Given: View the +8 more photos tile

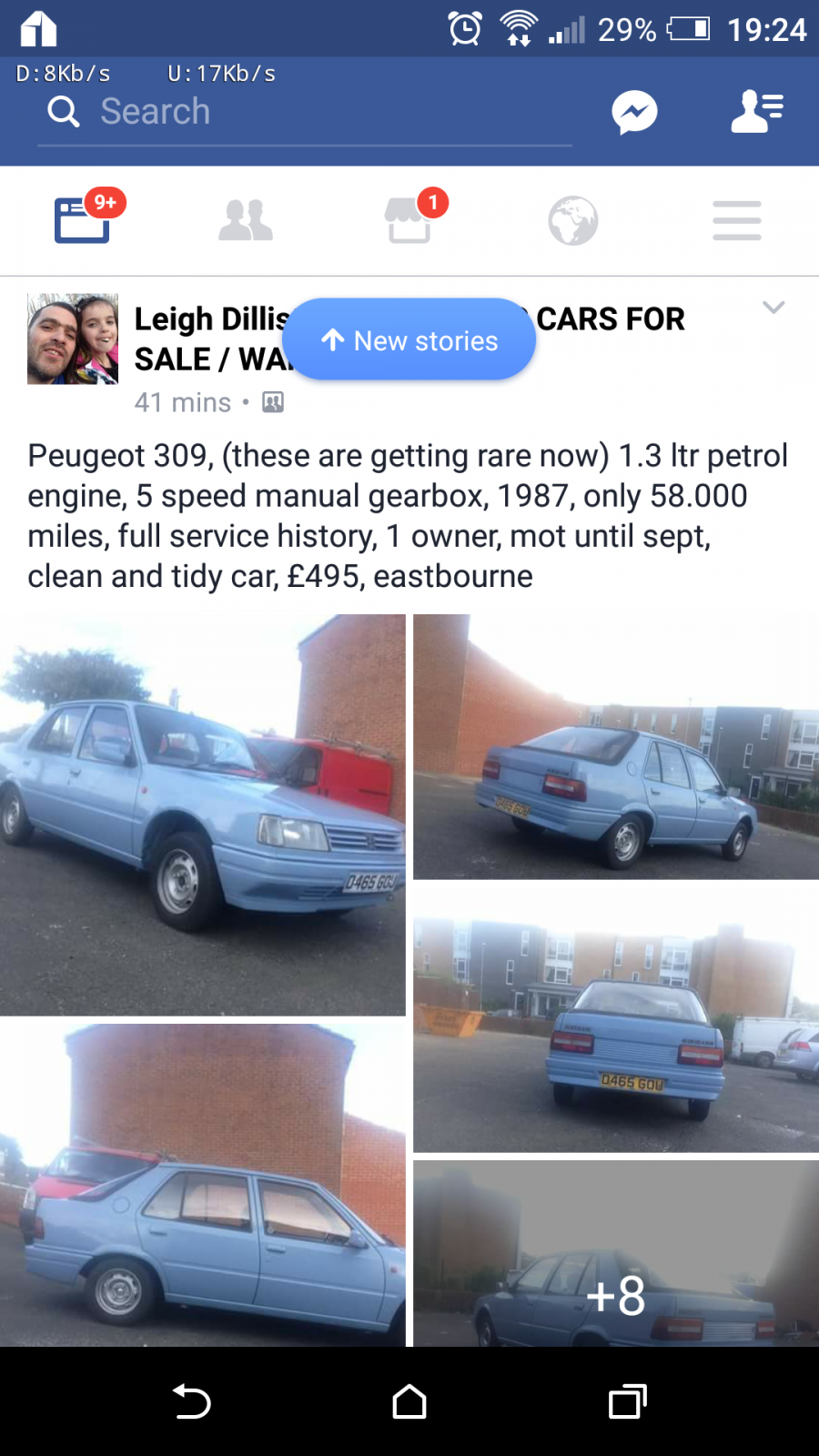Looking at the screenshot, I should tap(616, 1253).
